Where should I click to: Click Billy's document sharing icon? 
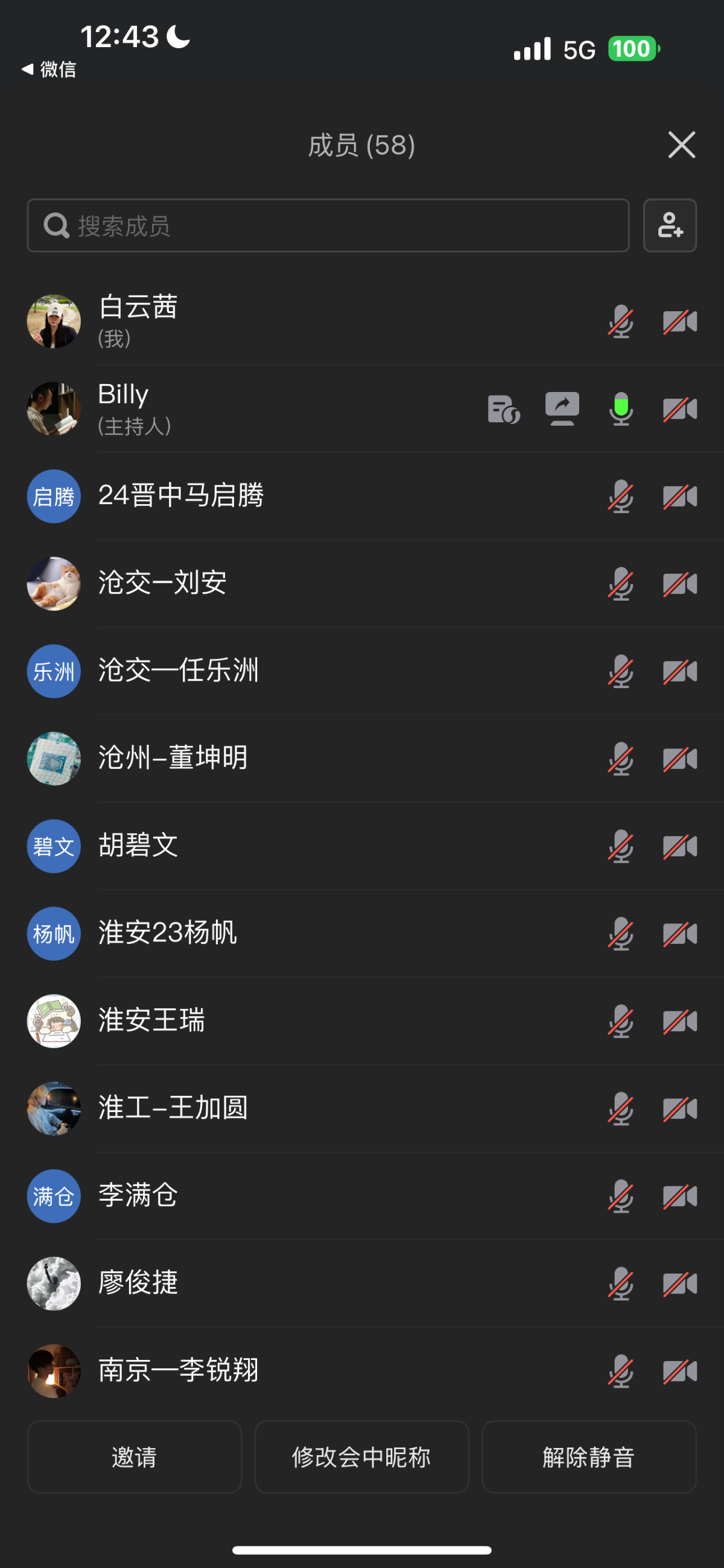coord(505,409)
